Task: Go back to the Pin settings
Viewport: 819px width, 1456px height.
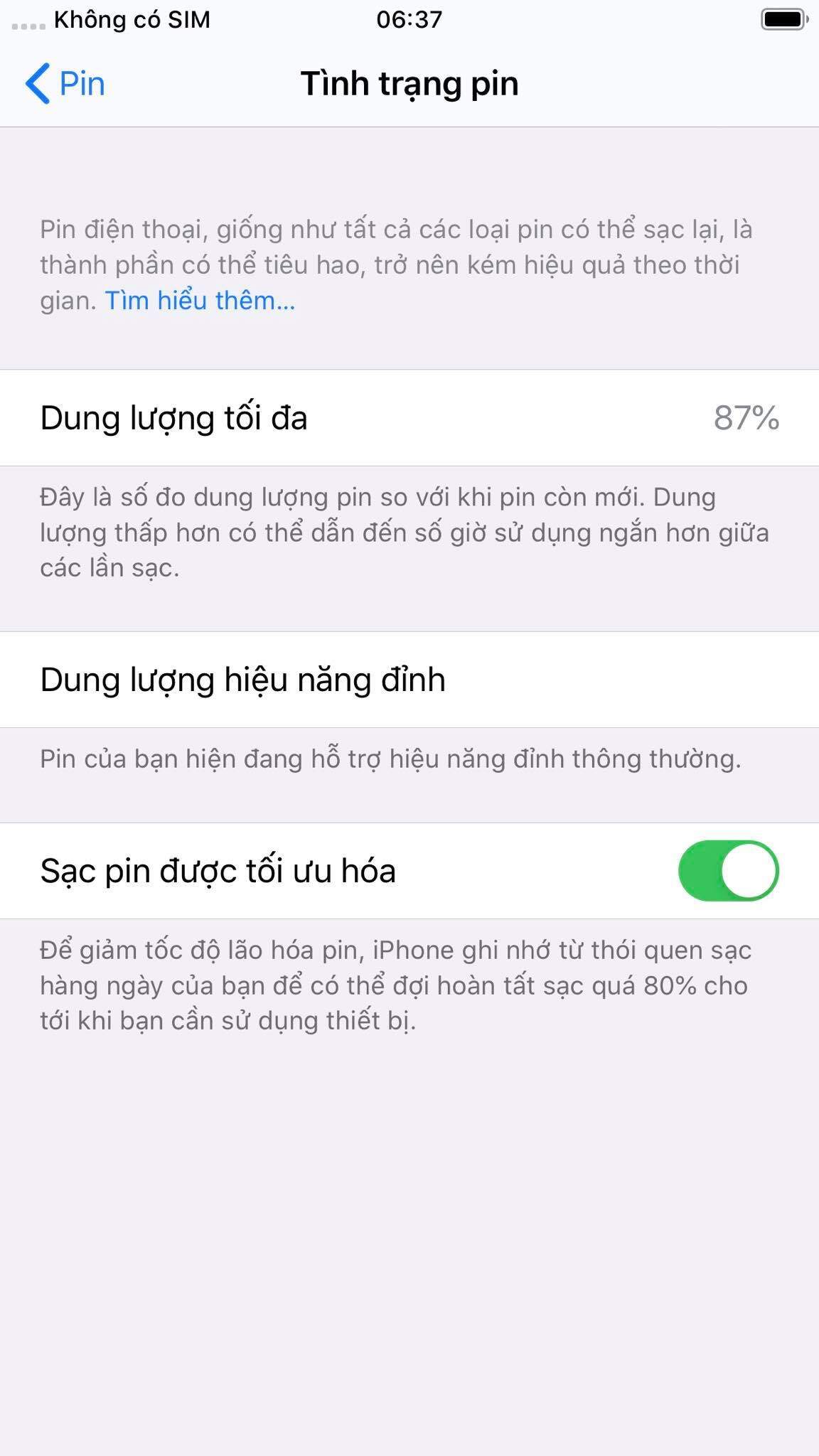Action: pyautogui.click(x=65, y=84)
